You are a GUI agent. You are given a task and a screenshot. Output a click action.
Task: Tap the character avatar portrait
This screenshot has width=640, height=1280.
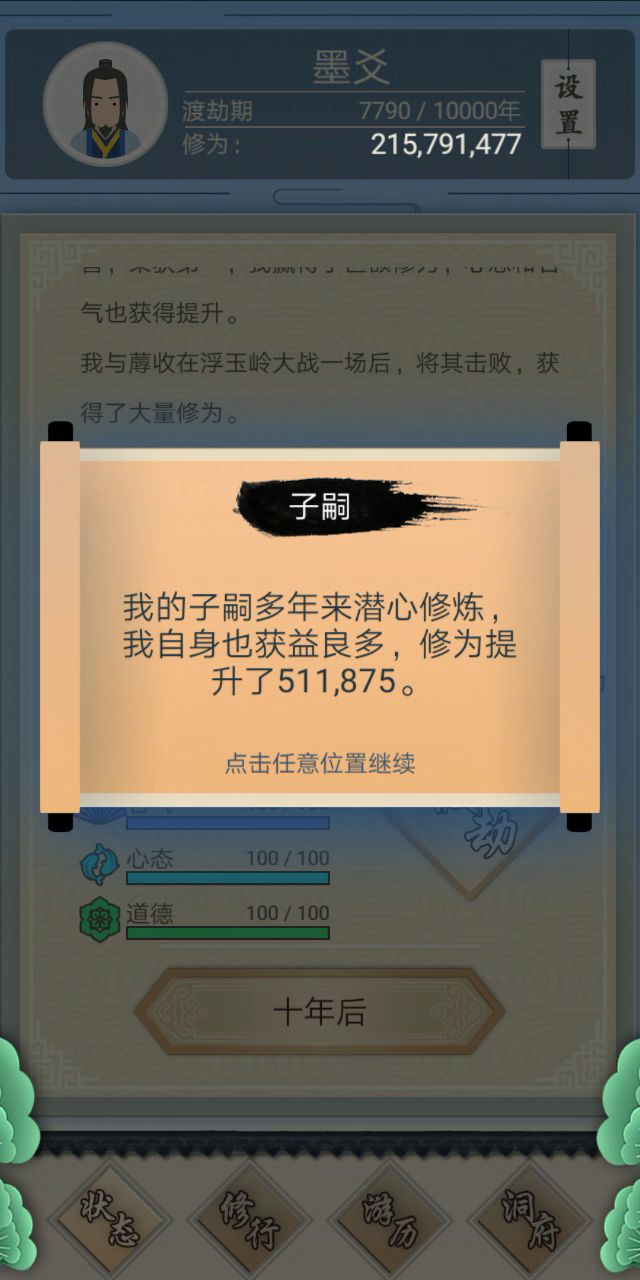[x=105, y=104]
